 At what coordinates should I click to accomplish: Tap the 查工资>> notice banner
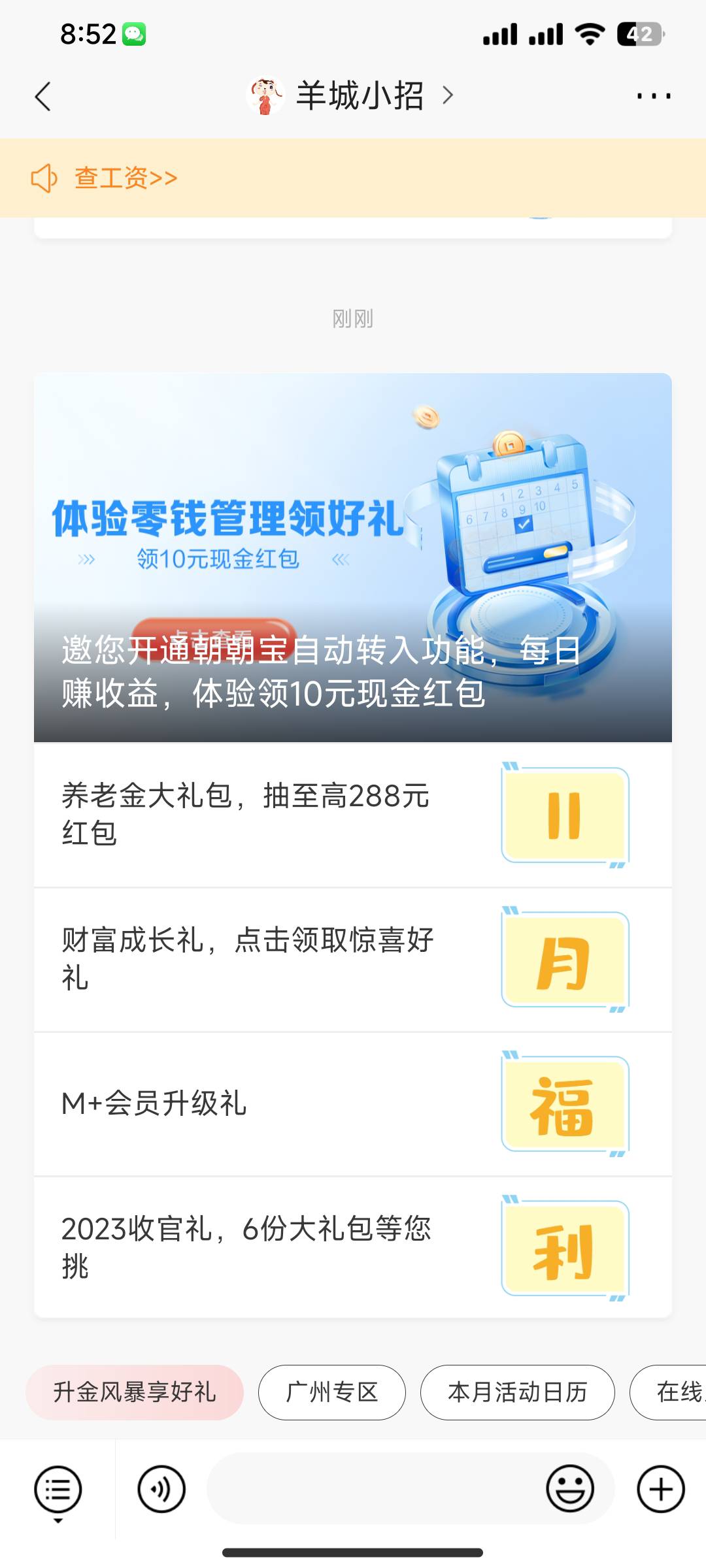pos(353,178)
